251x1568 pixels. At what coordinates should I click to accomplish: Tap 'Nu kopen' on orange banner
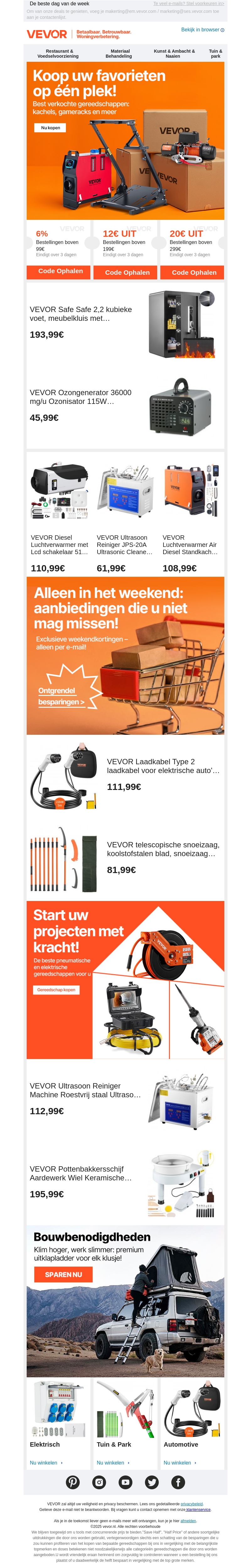click(50, 128)
